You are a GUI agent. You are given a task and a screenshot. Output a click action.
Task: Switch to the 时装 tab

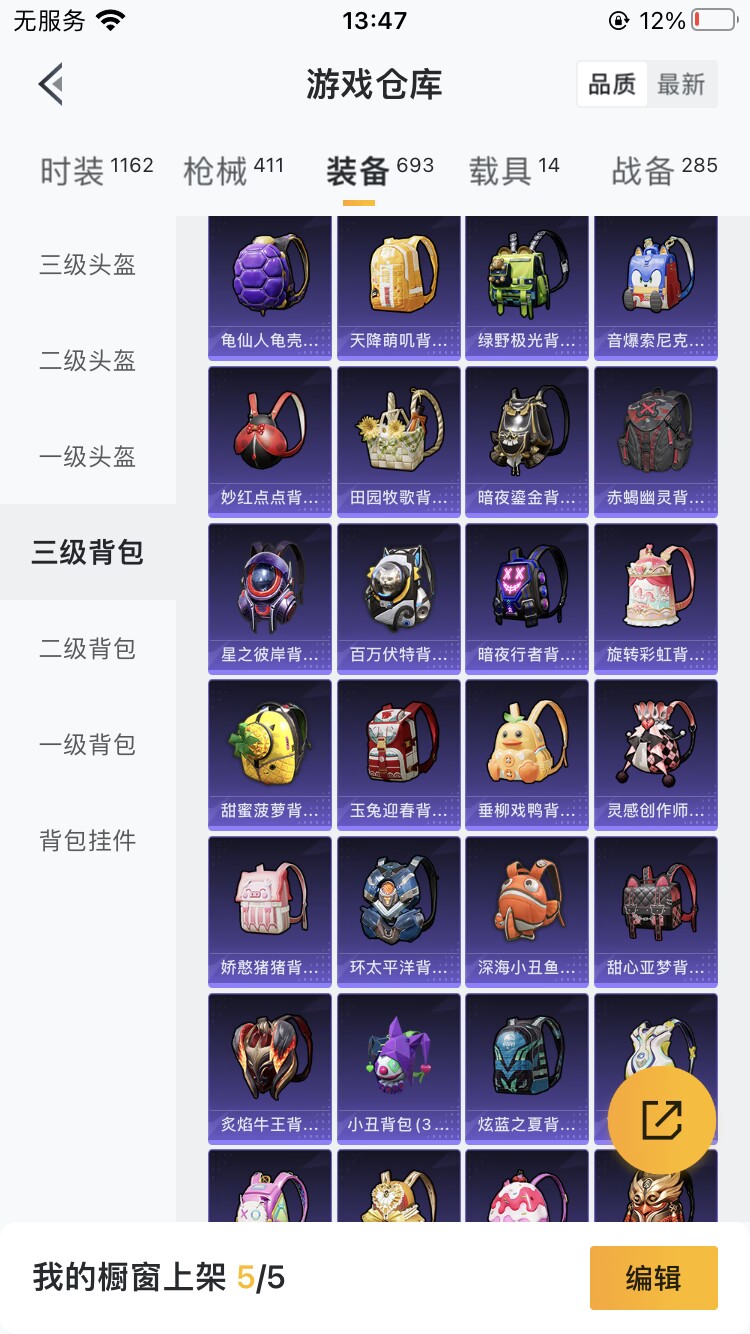tap(96, 170)
